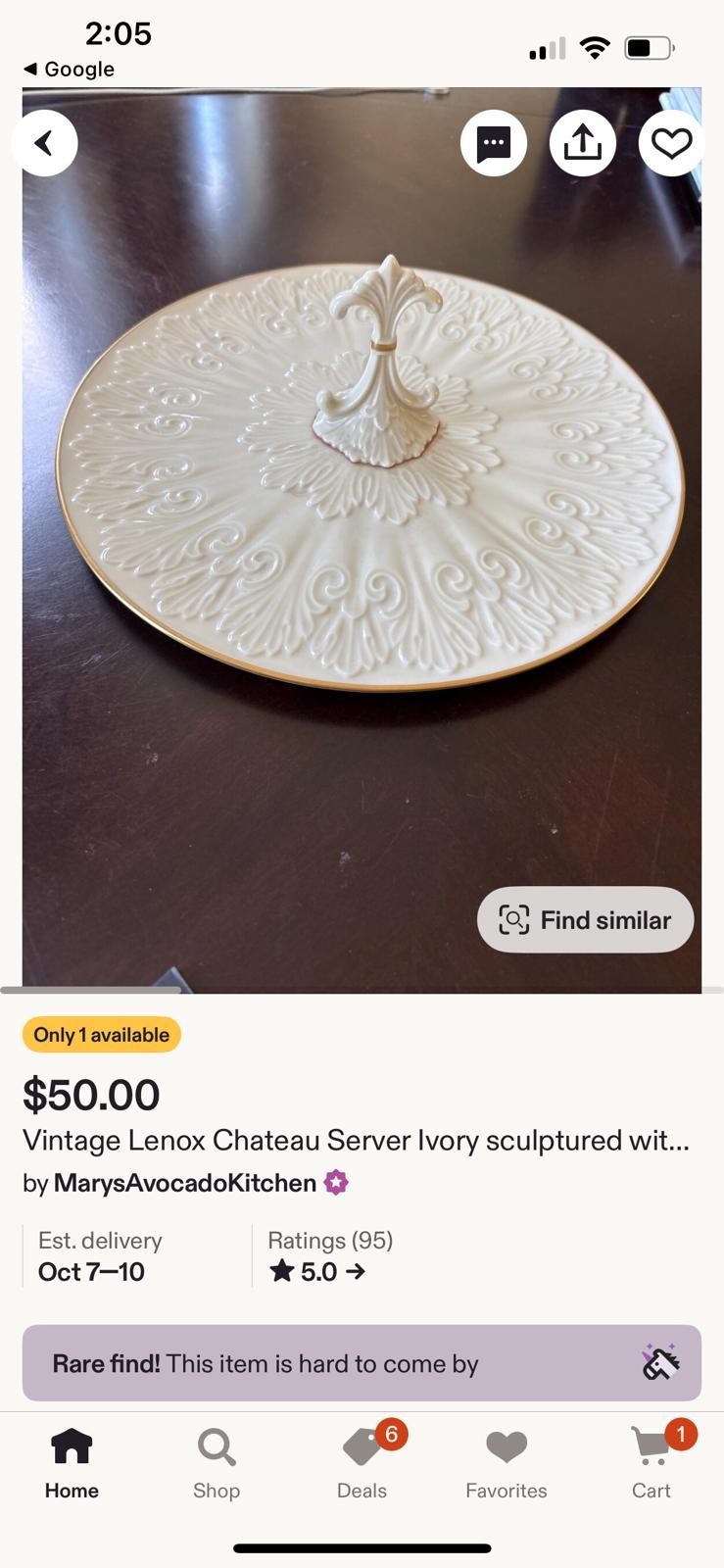Viewport: 724px width, 1568px height.
Task: Message the seller via chat icon
Action: (x=493, y=143)
